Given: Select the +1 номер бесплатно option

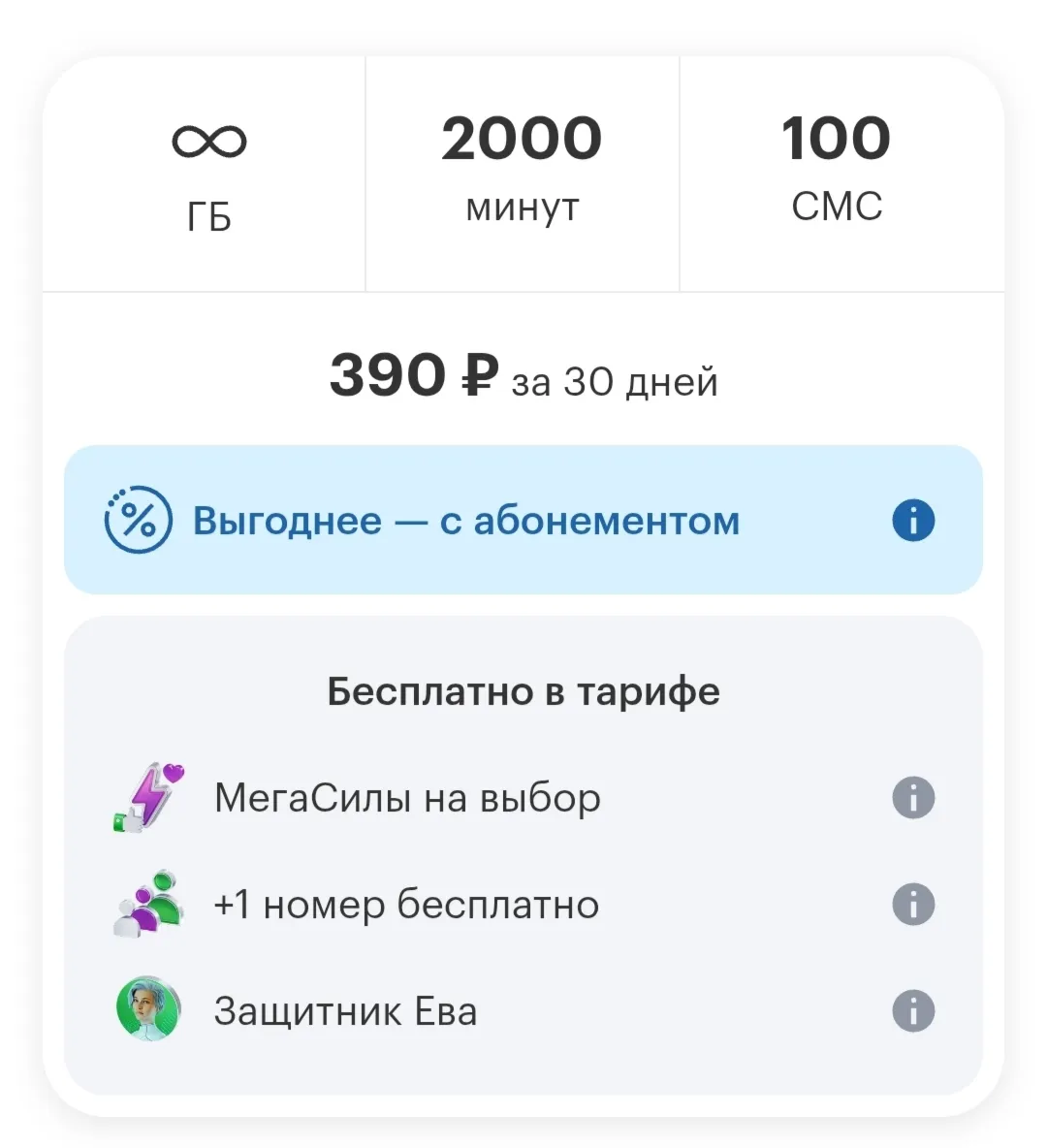Looking at the screenshot, I should pyautogui.click(x=405, y=904).
